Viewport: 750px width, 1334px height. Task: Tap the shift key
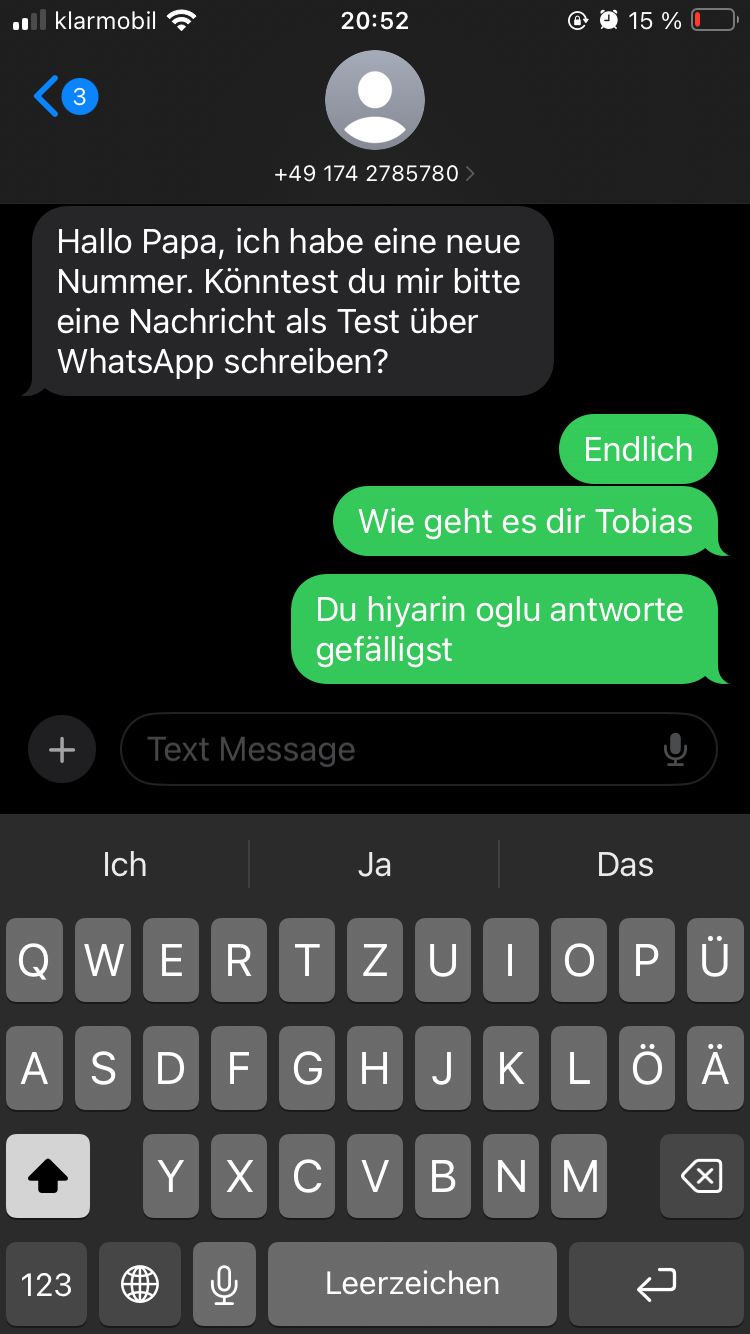pos(48,1176)
